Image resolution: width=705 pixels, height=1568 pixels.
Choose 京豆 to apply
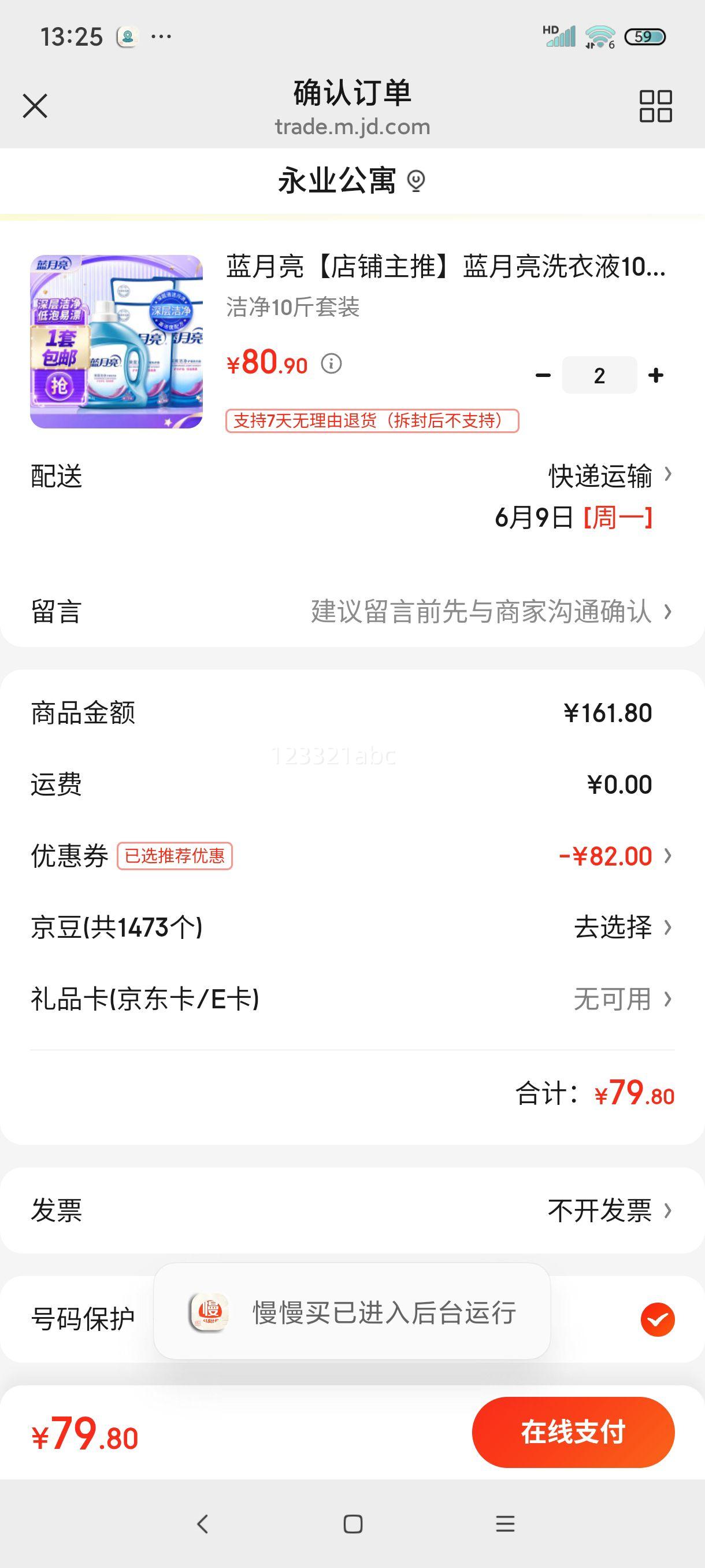(x=352, y=927)
